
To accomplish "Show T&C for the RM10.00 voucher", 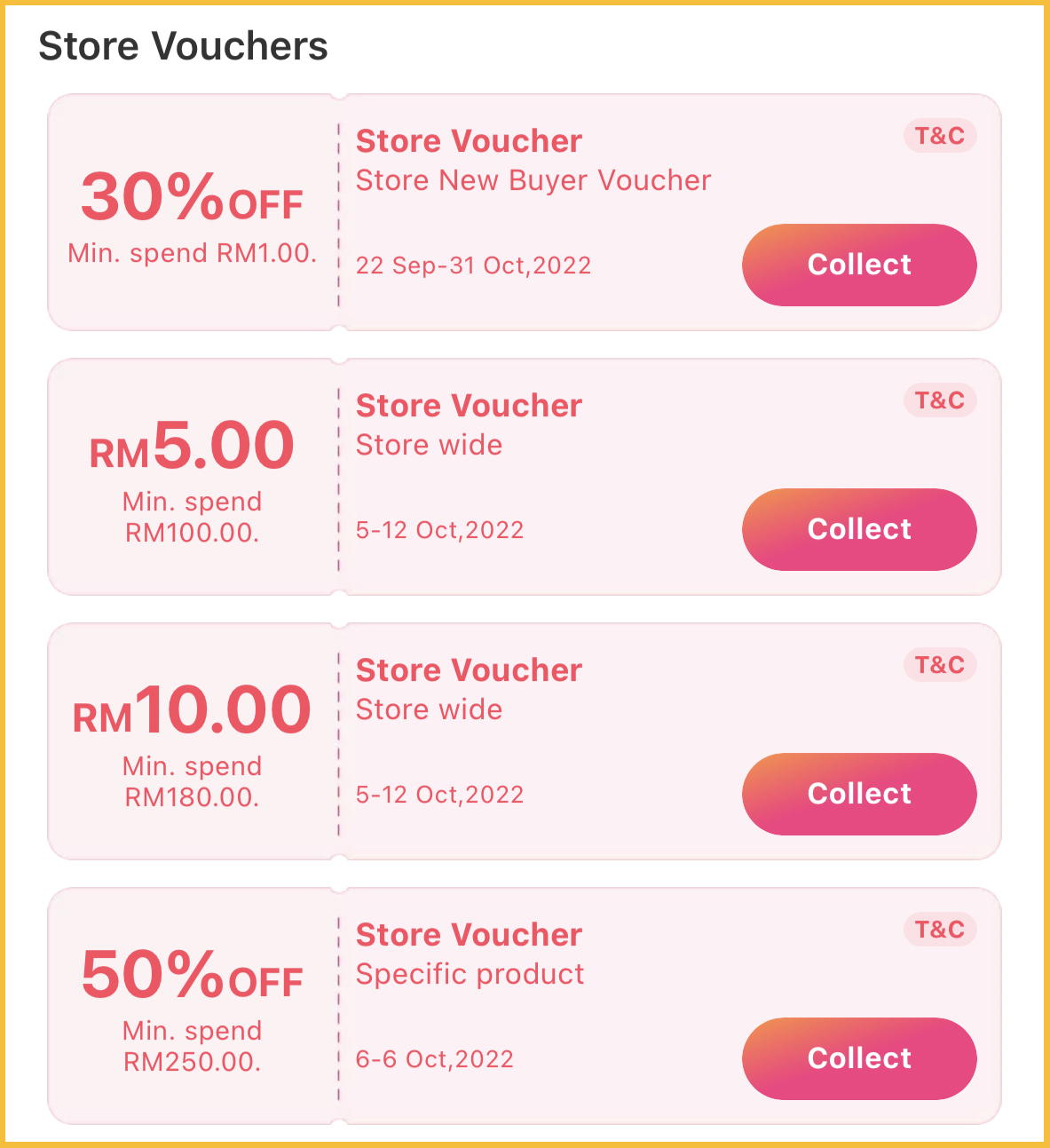I will tap(939, 665).
